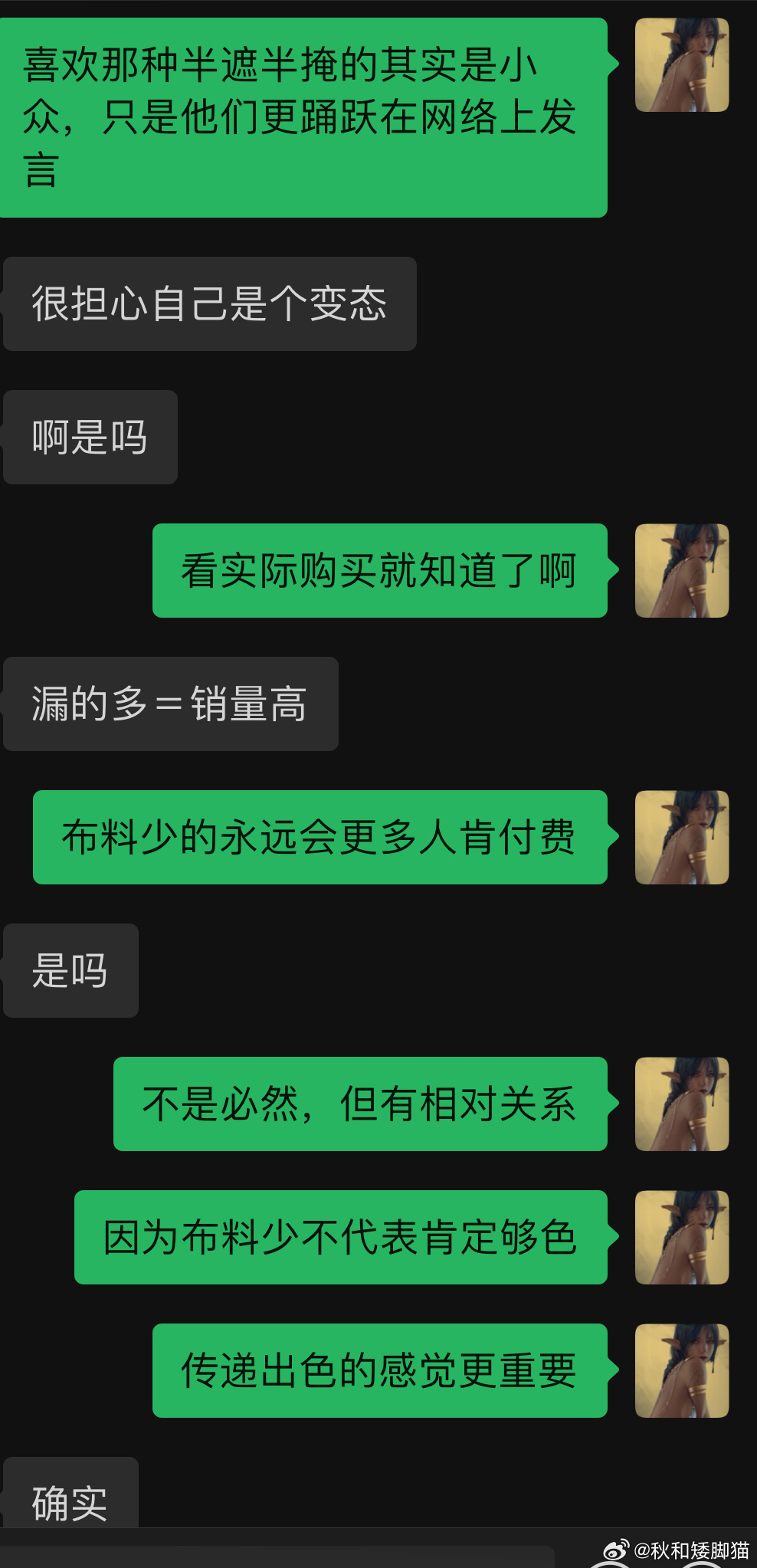Tap avatar beside '喜欢那种半遮半掩的' message
This screenshot has height=1568, width=757.
point(681,65)
